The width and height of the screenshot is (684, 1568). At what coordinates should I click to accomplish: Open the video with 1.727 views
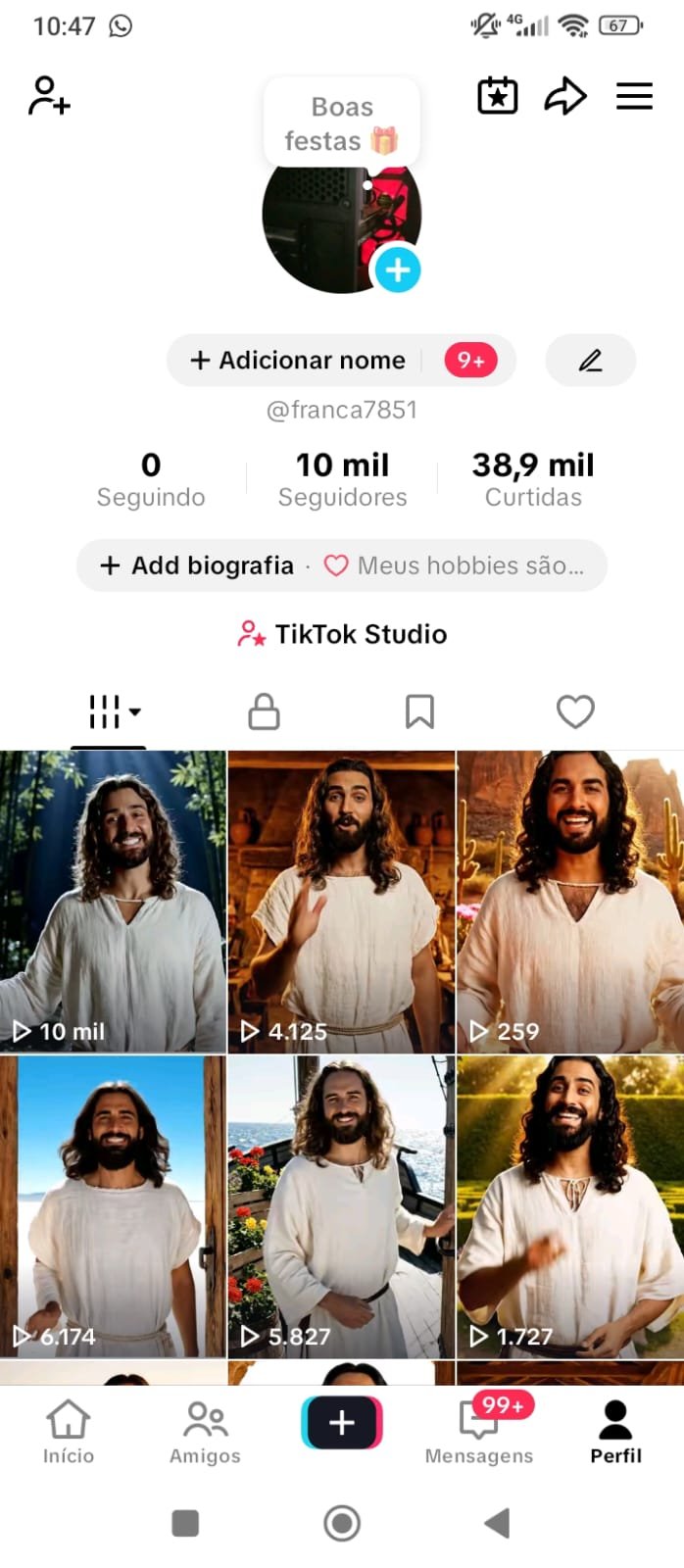coord(570,1205)
